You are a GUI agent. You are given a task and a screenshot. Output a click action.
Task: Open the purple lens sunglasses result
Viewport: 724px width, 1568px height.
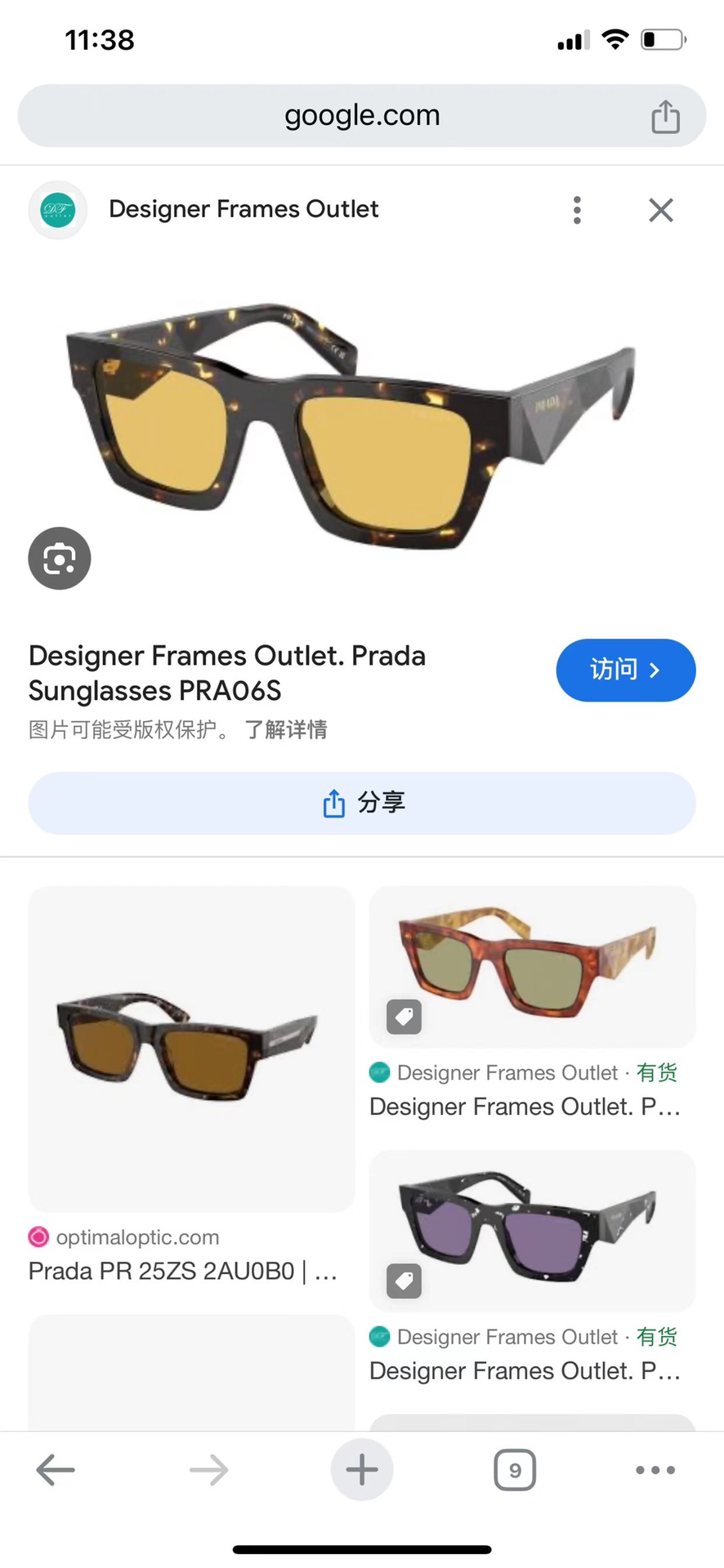pos(531,1231)
